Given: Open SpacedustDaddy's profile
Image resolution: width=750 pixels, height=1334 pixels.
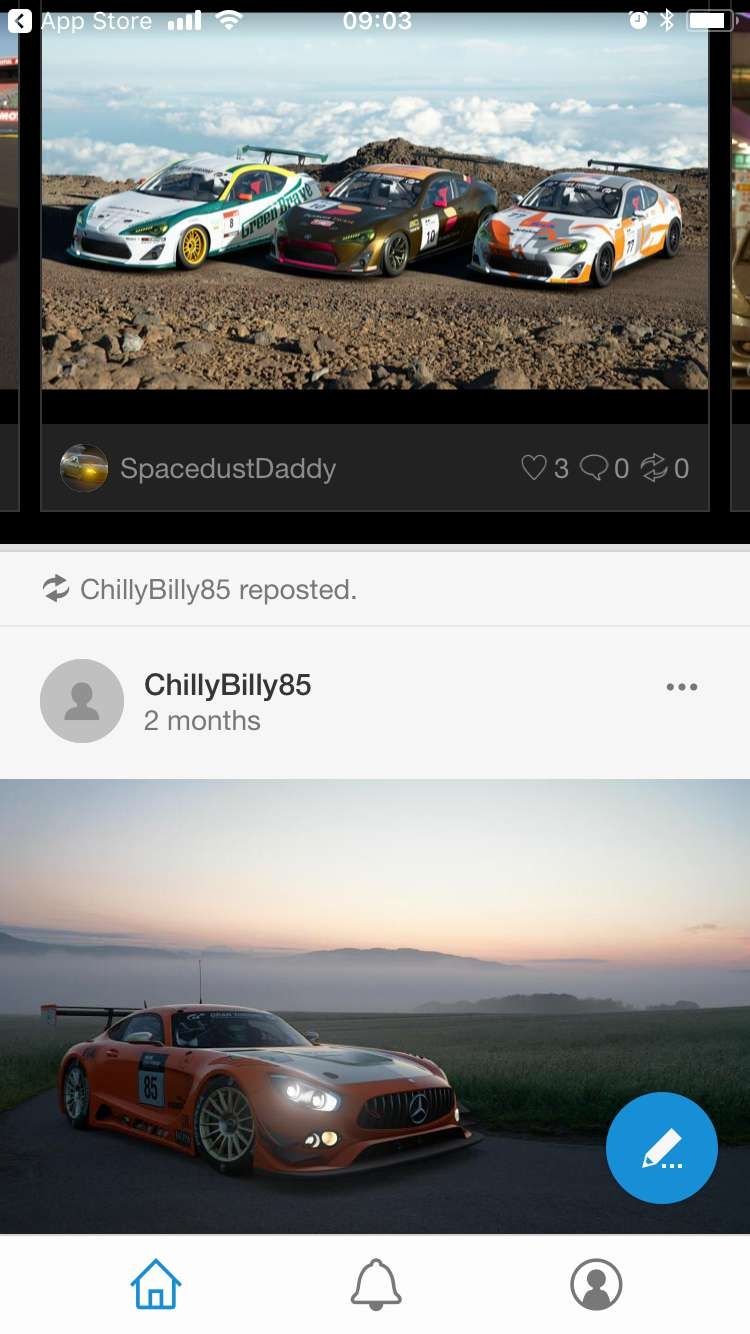Looking at the screenshot, I should pos(198,468).
